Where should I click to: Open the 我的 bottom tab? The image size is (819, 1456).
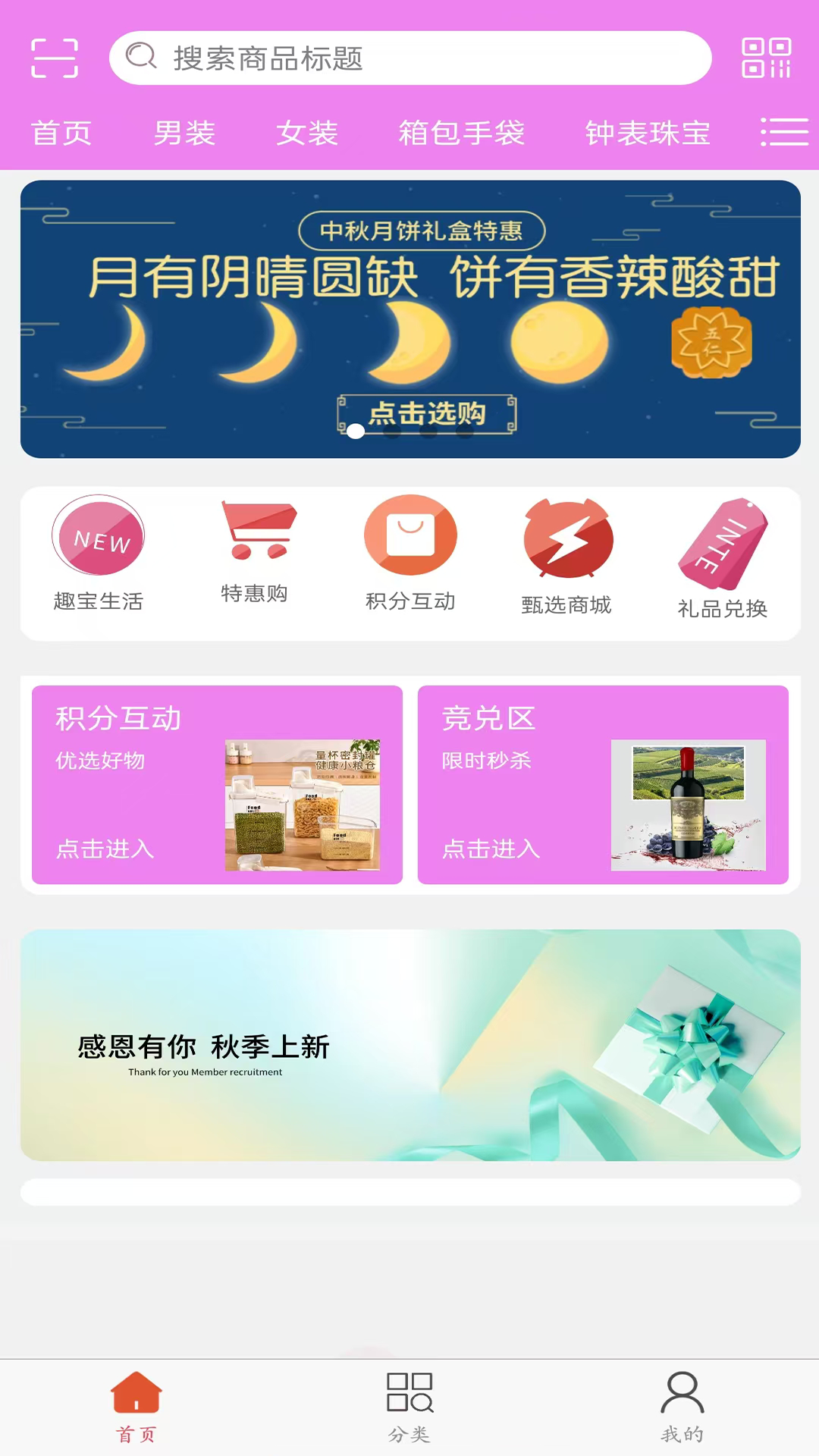pos(682,1407)
